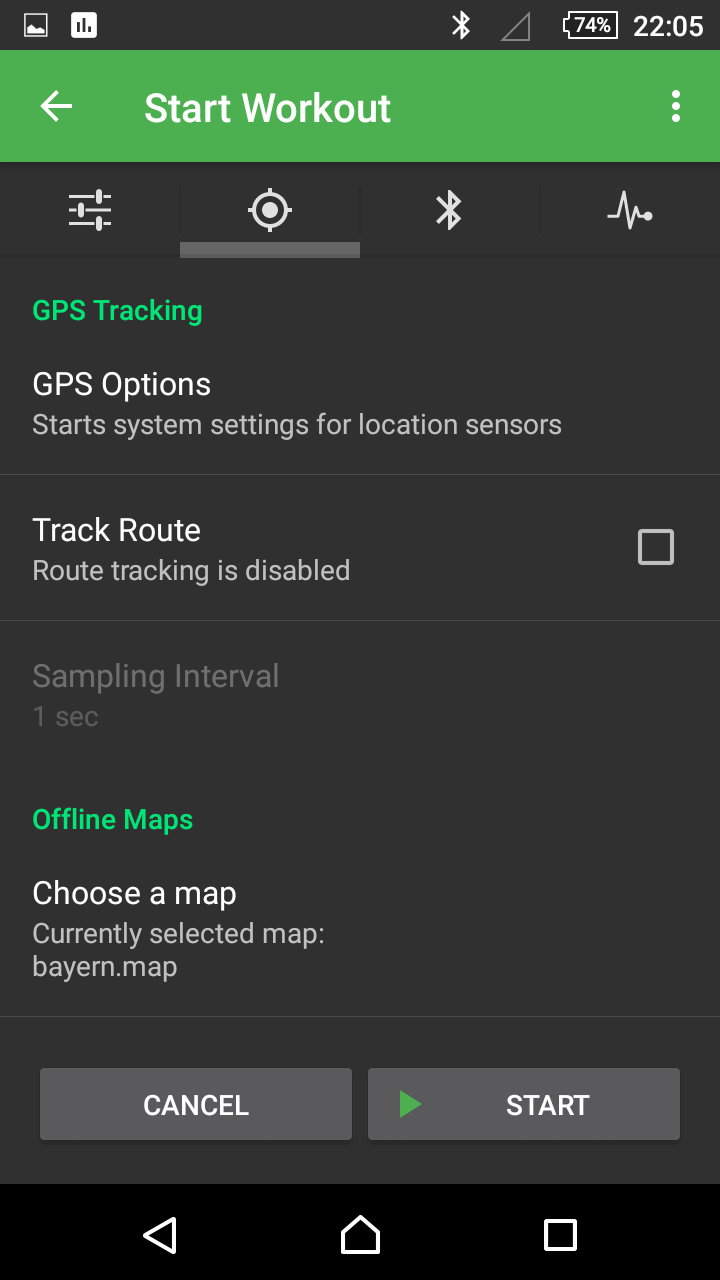The width and height of the screenshot is (720, 1280).
Task: Enable the Track Route checkbox
Action: [656, 548]
